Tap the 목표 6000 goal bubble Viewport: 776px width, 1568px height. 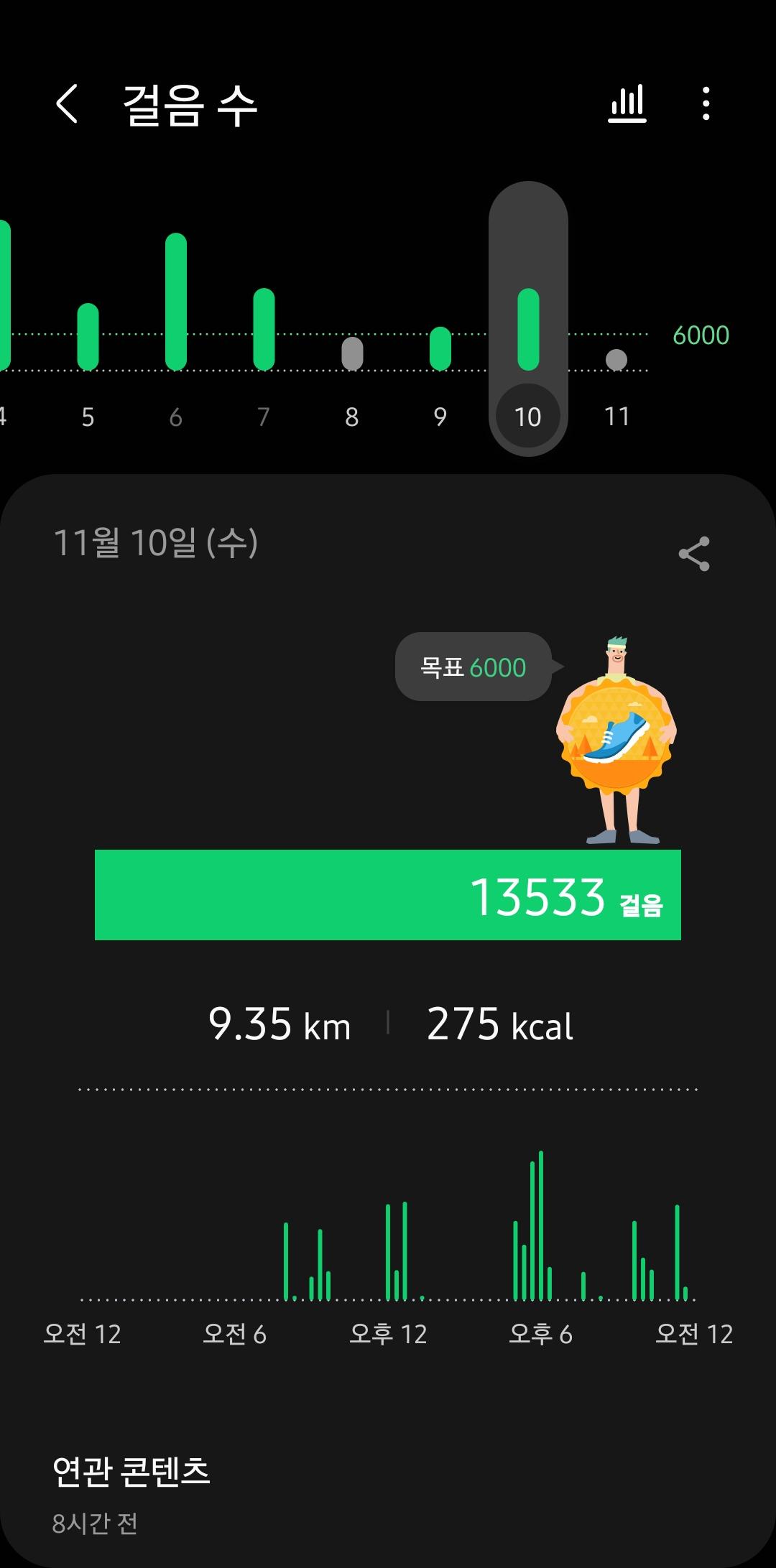click(x=474, y=667)
